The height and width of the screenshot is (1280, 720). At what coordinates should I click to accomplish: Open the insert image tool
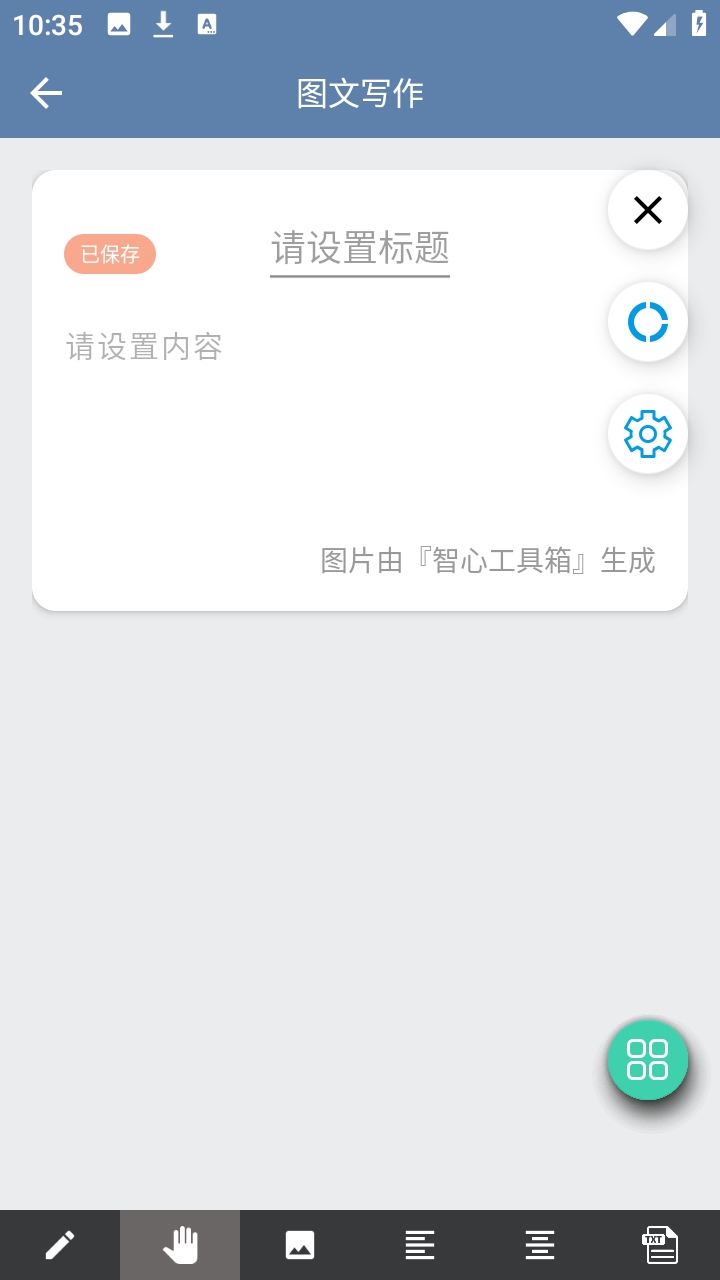pos(300,1244)
